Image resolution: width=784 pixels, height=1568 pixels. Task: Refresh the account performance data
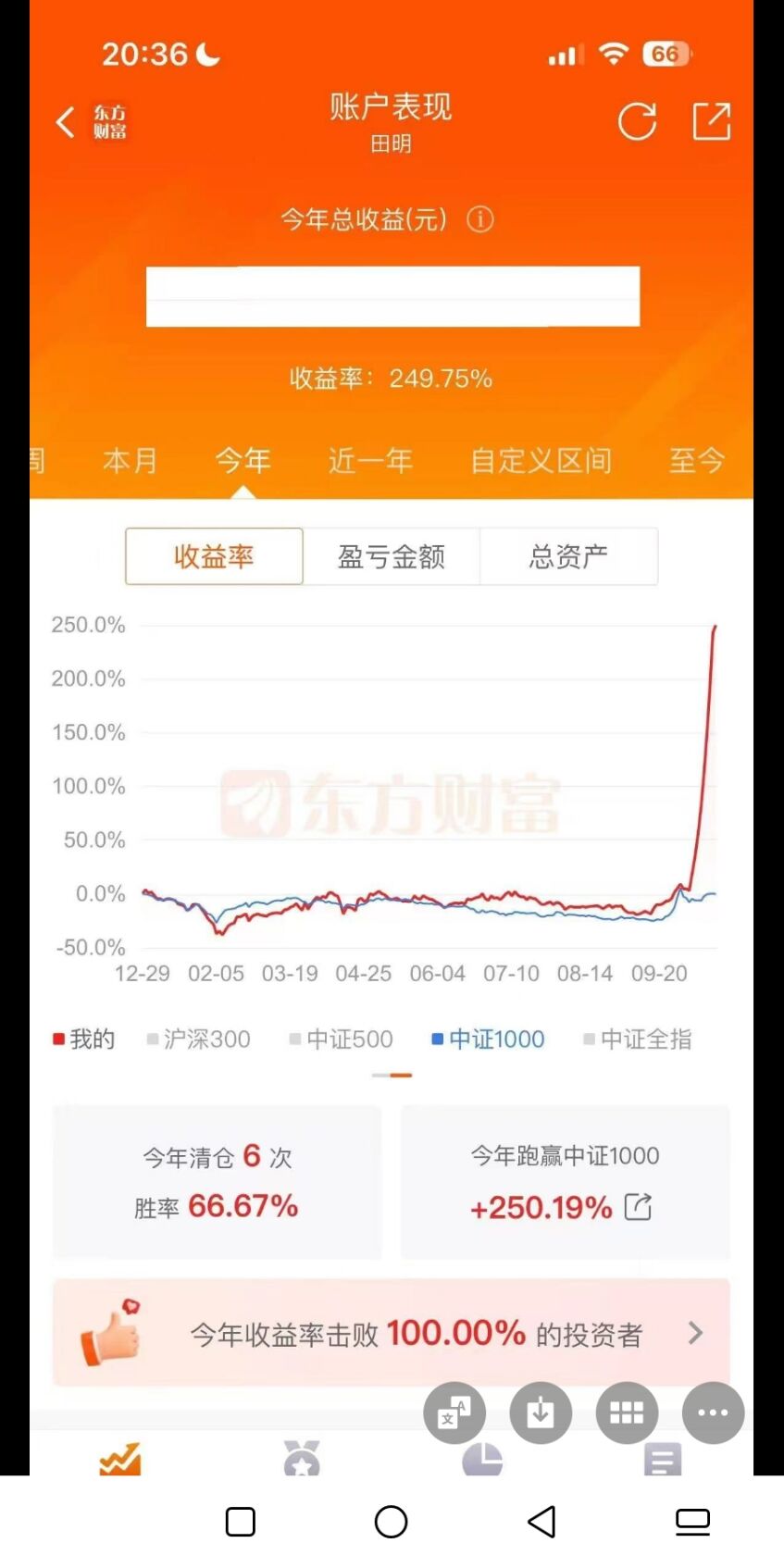point(637,121)
